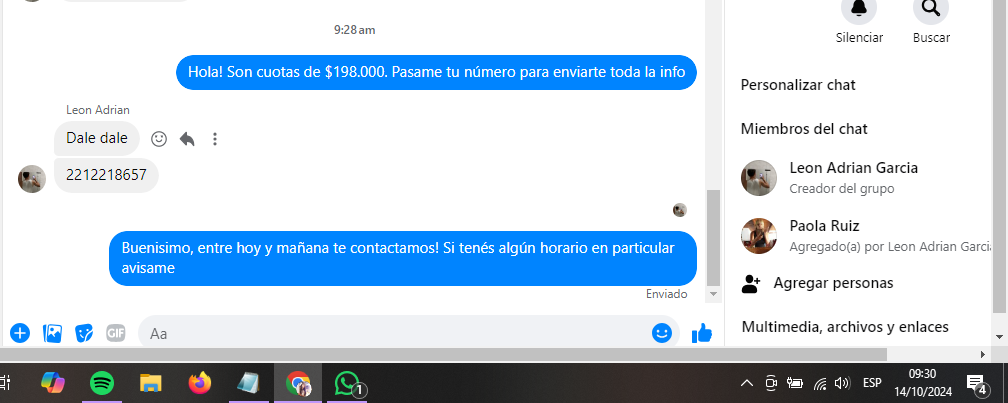Viewport: 1008px width, 403px height.
Task: Search in the conversation with Buscar
Action: point(931,10)
